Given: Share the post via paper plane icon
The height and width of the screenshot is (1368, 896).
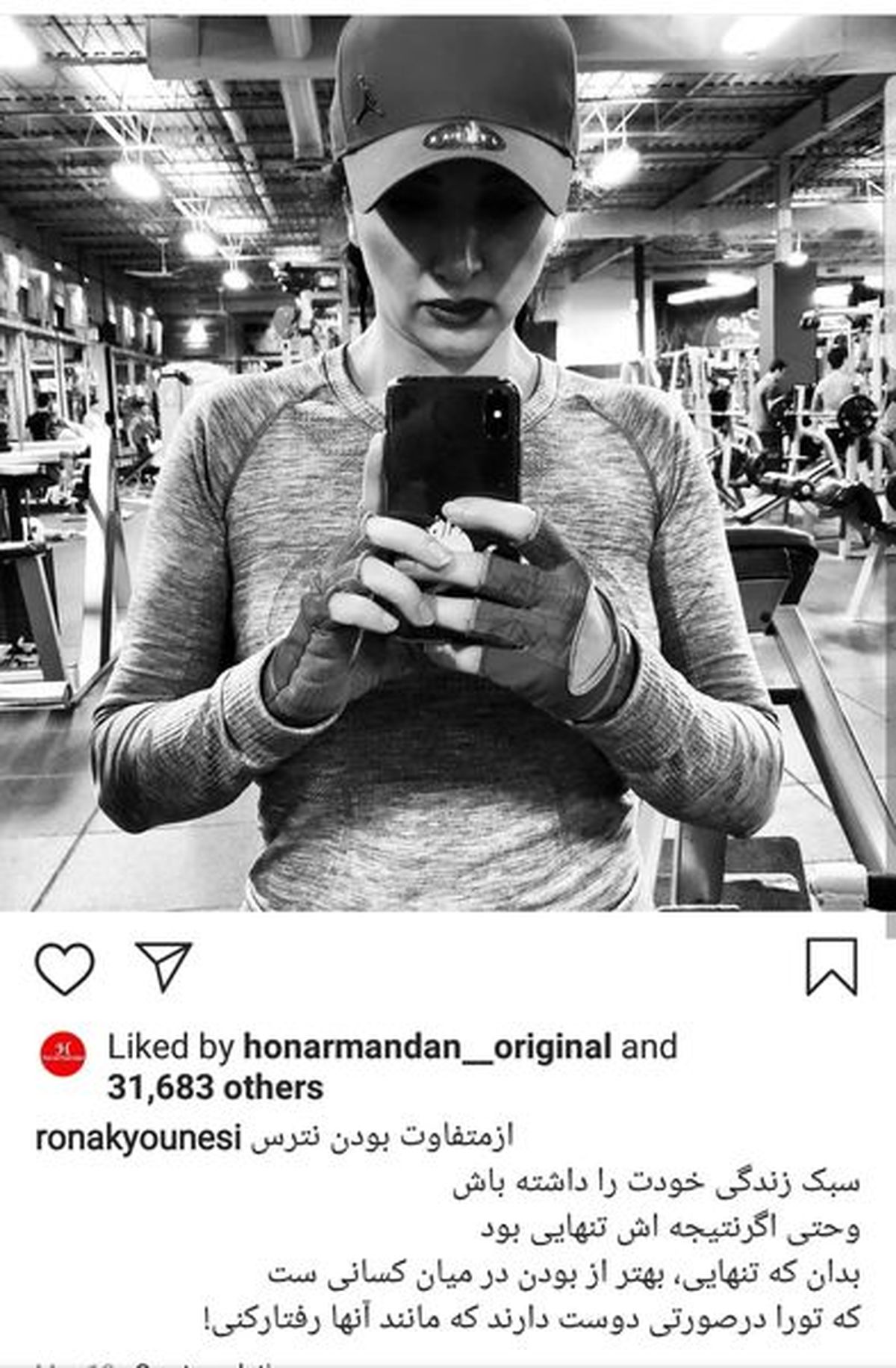Looking at the screenshot, I should coord(164,966).
